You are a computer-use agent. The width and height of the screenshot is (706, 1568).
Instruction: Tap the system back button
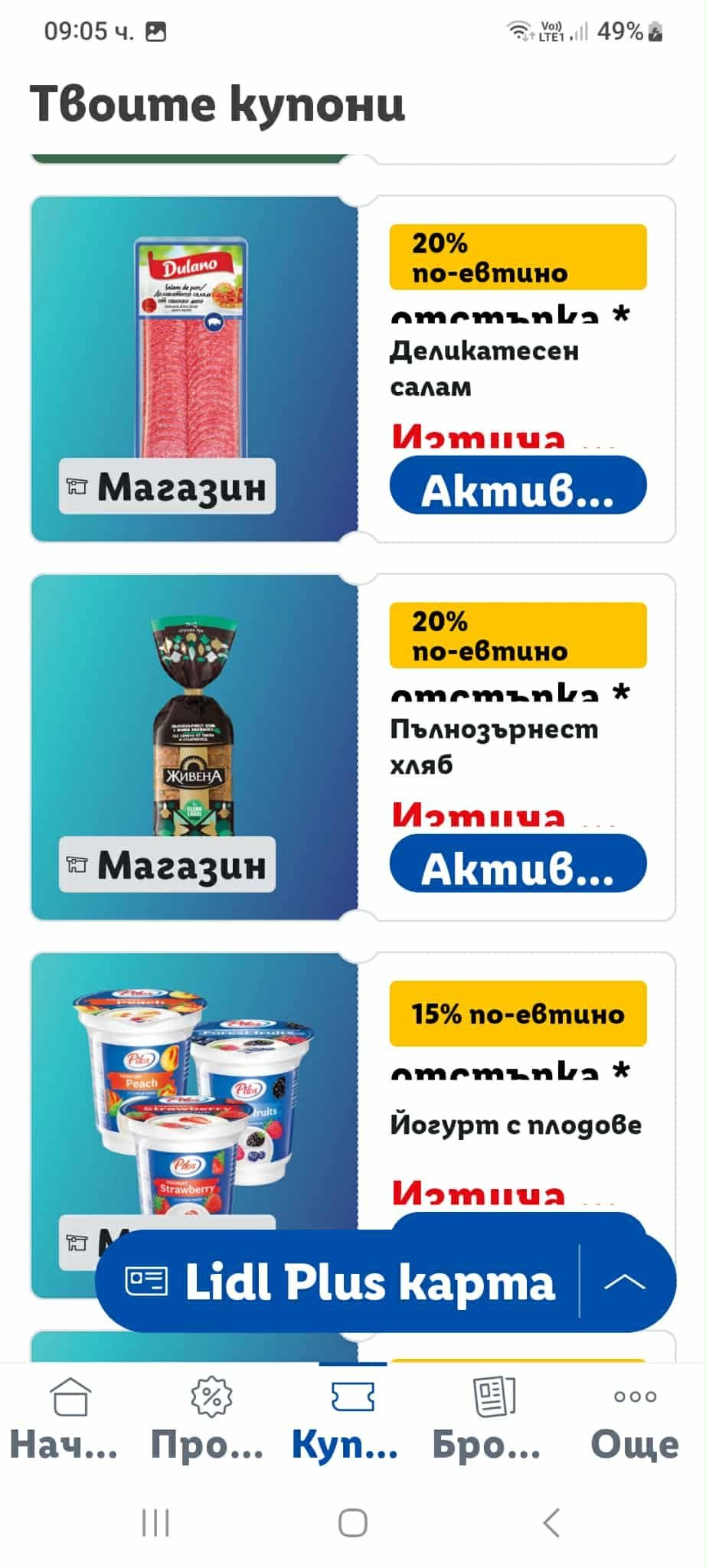tap(551, 1523)
